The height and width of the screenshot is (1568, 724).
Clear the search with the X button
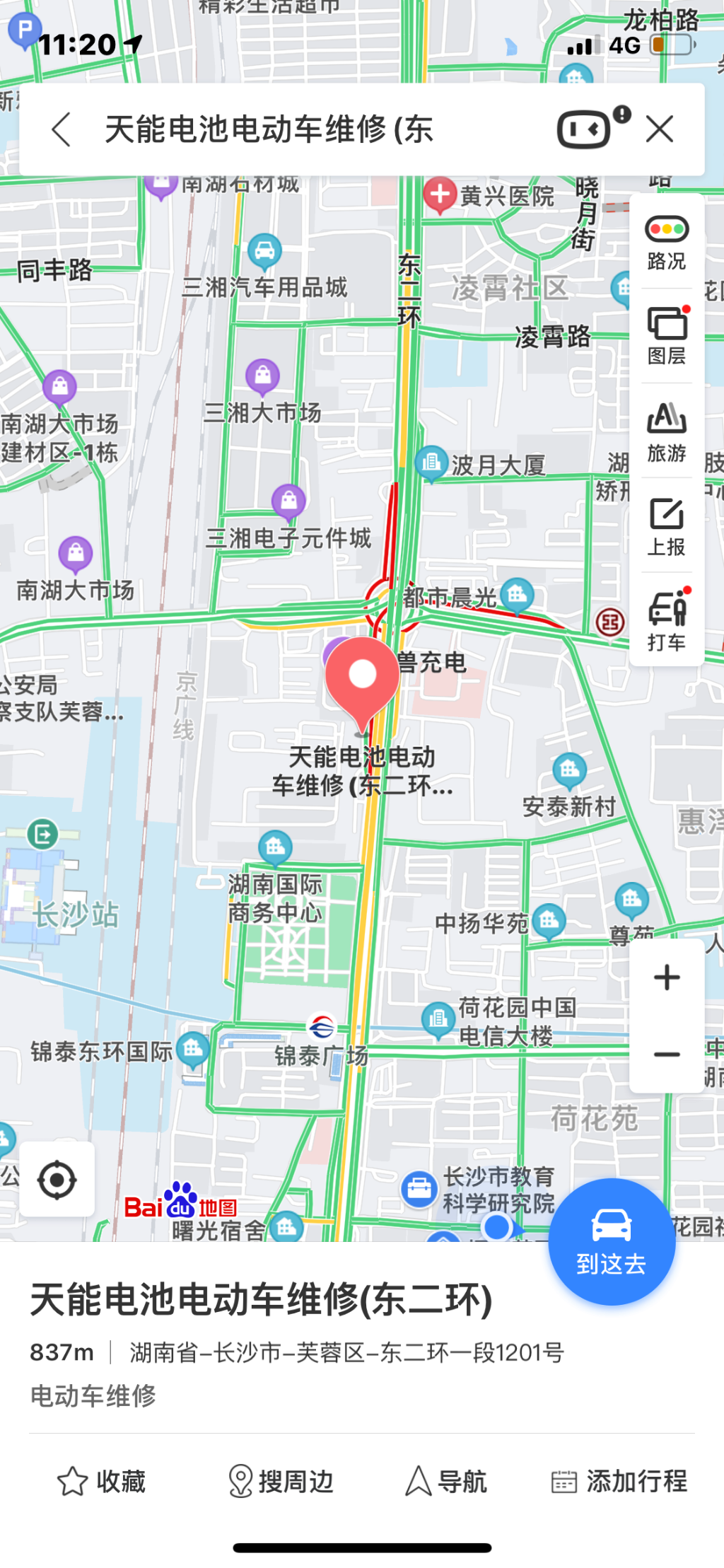coord(660,129)
